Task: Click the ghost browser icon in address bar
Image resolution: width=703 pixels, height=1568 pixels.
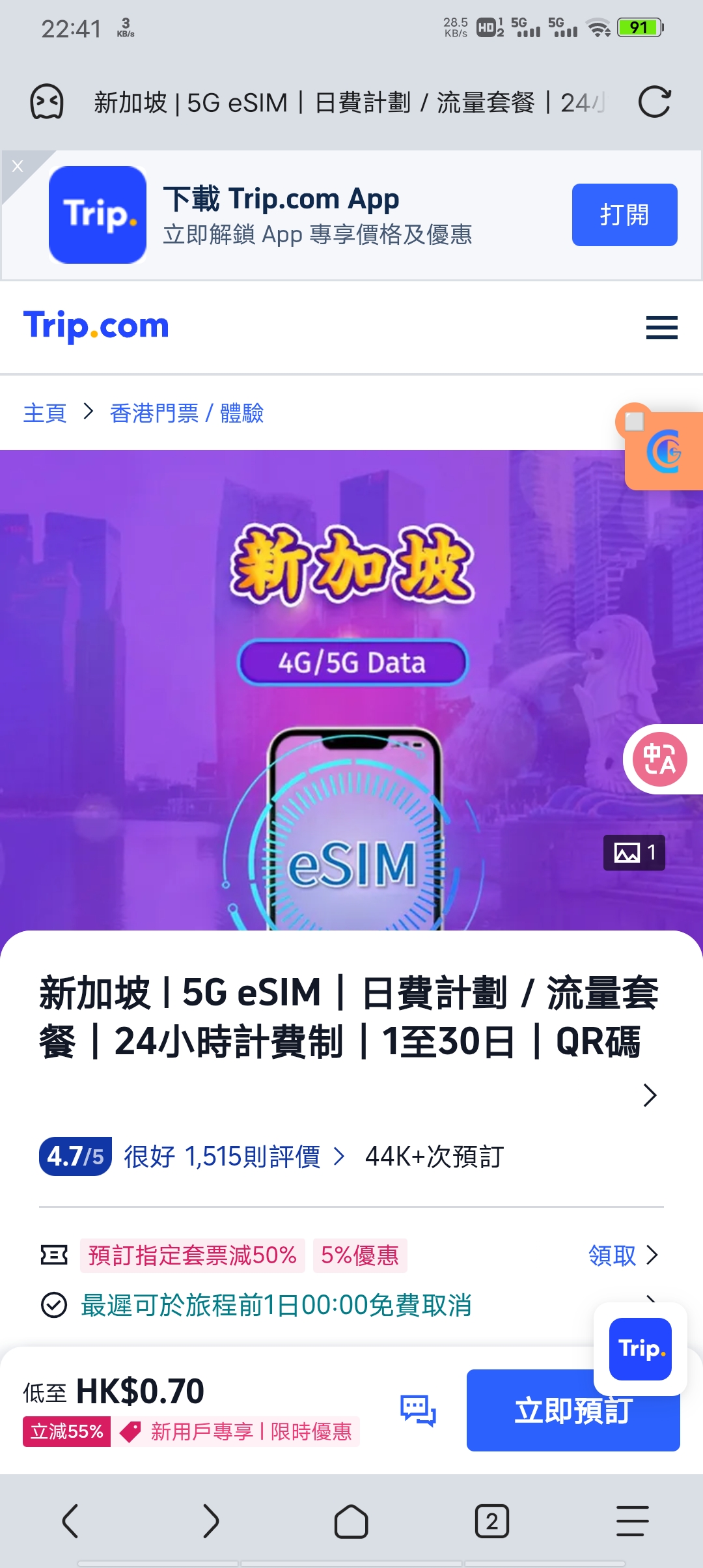Action: [47, 102]
